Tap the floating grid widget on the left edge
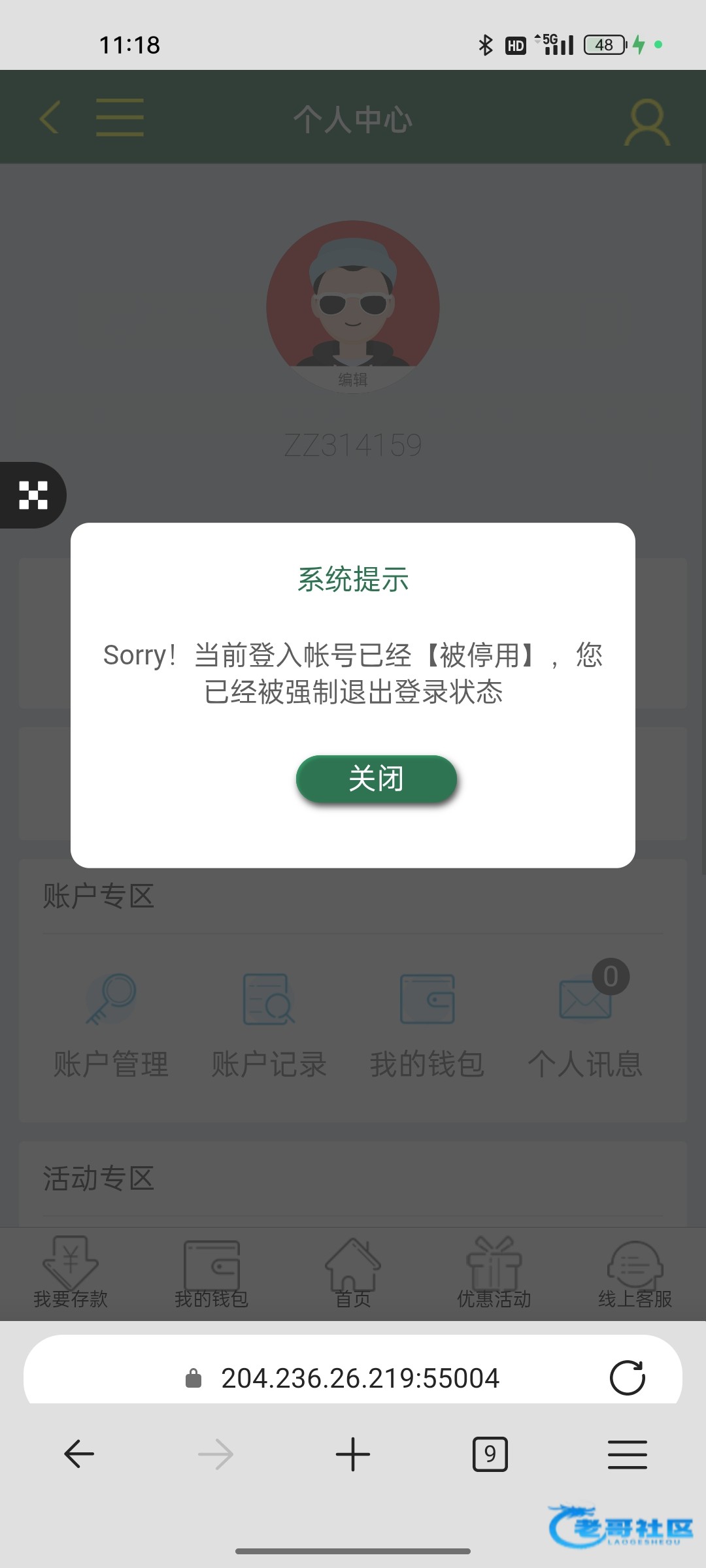706x1568 pixels. pos(33,495)
